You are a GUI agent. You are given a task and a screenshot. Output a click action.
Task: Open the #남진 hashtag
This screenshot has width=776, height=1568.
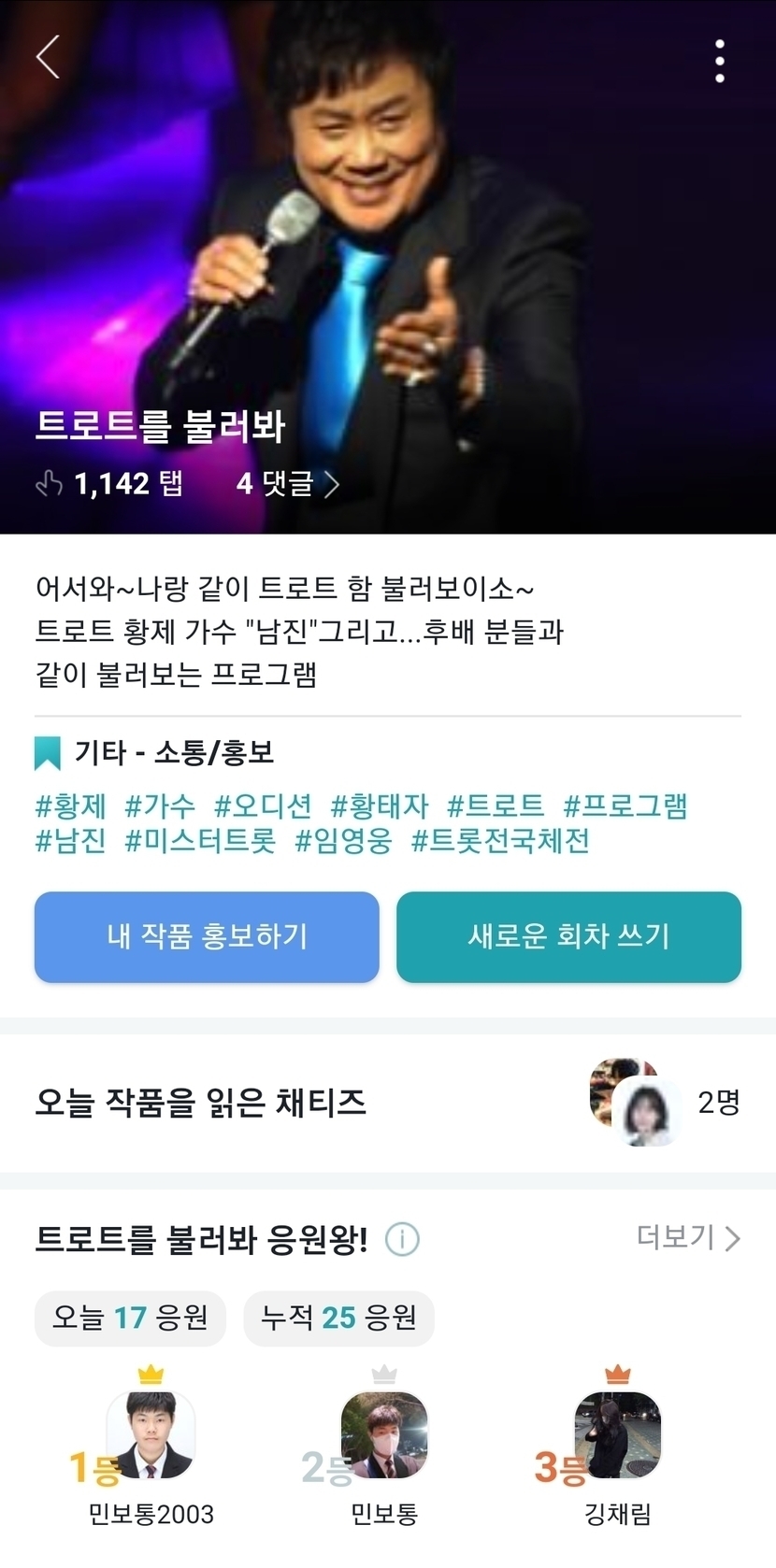71,841
